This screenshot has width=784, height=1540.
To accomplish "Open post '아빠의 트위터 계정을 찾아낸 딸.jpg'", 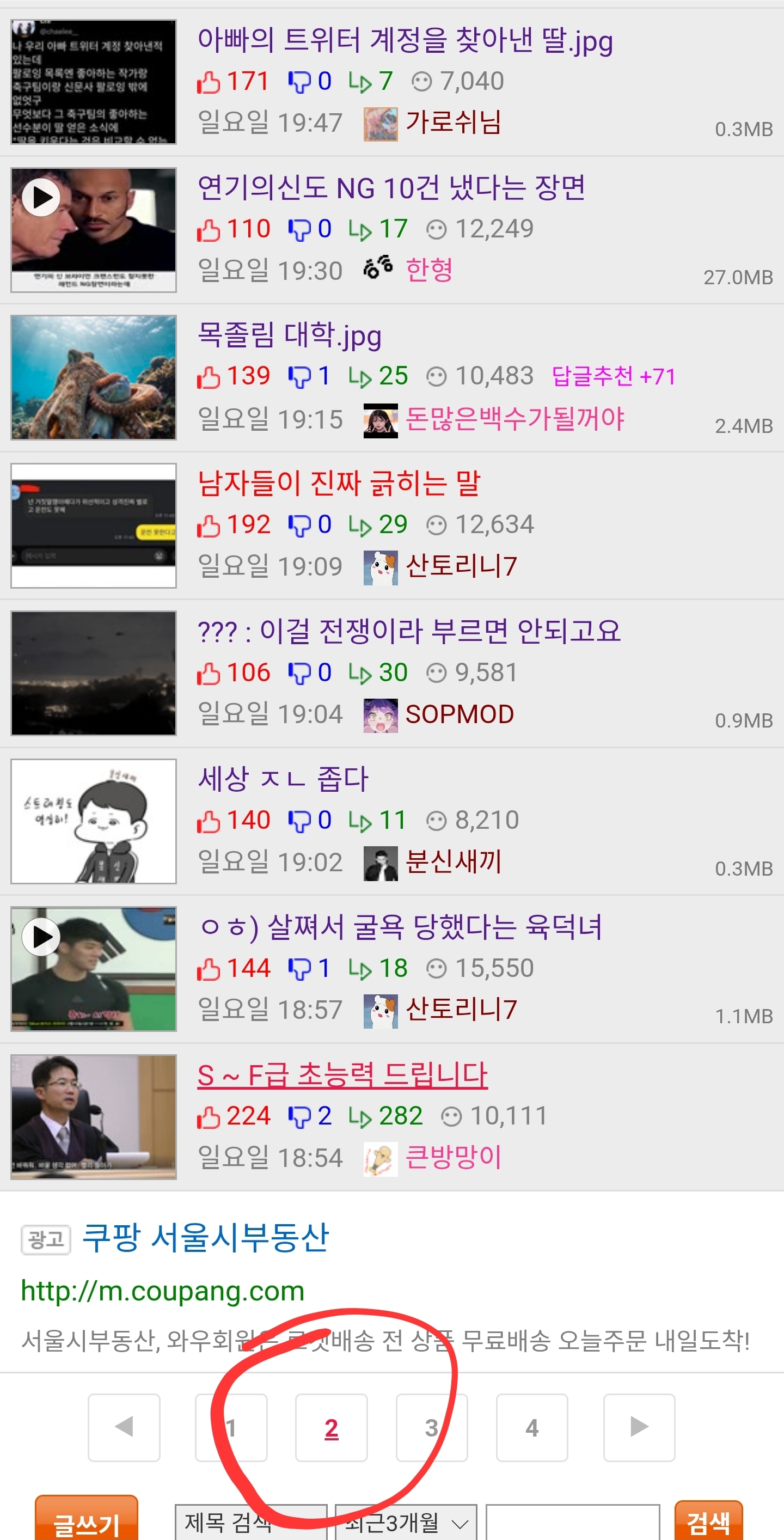I will coord(405,41).
